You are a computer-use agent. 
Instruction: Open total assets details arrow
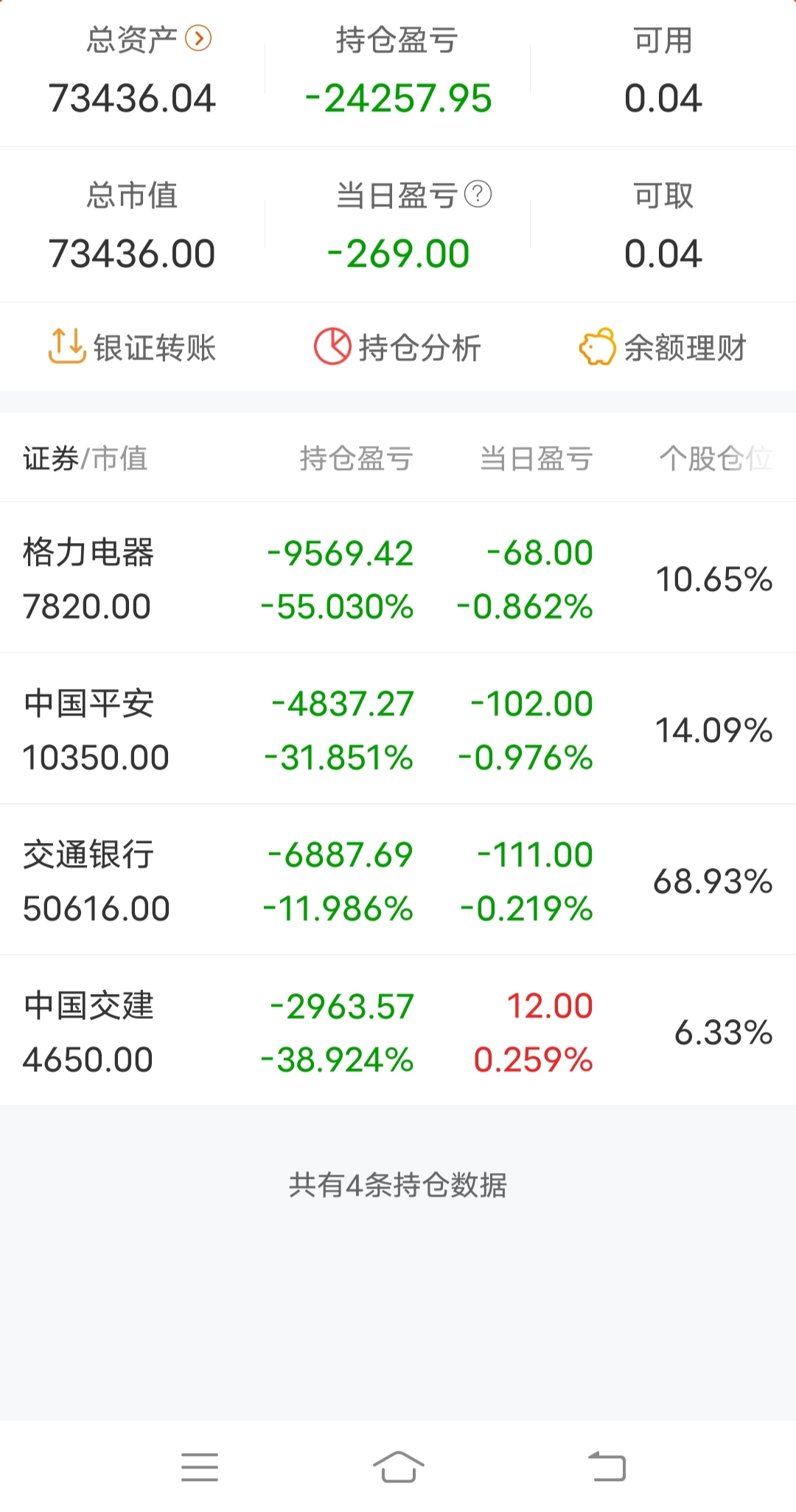(198, 38)
